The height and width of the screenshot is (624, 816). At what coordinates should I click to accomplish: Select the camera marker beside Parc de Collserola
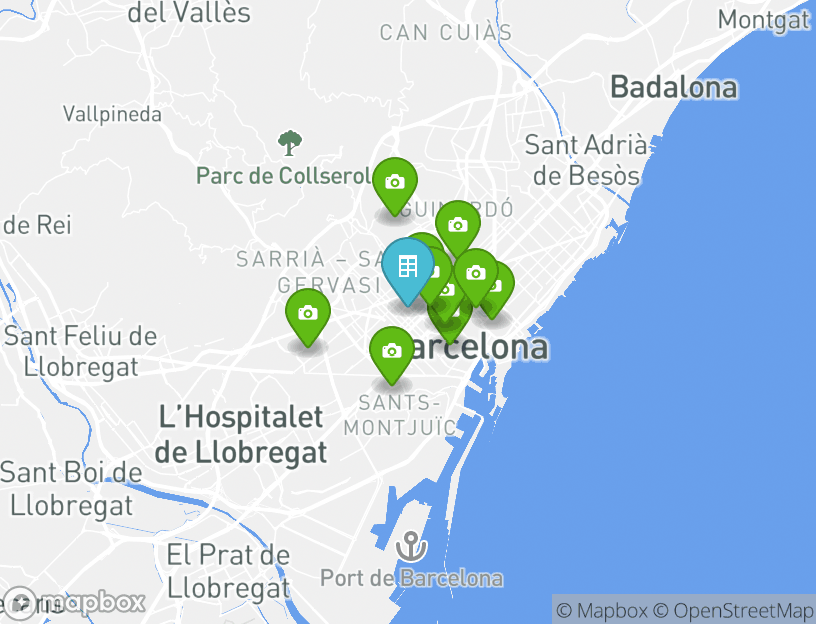pyautogui.click(x=395, y=184)
